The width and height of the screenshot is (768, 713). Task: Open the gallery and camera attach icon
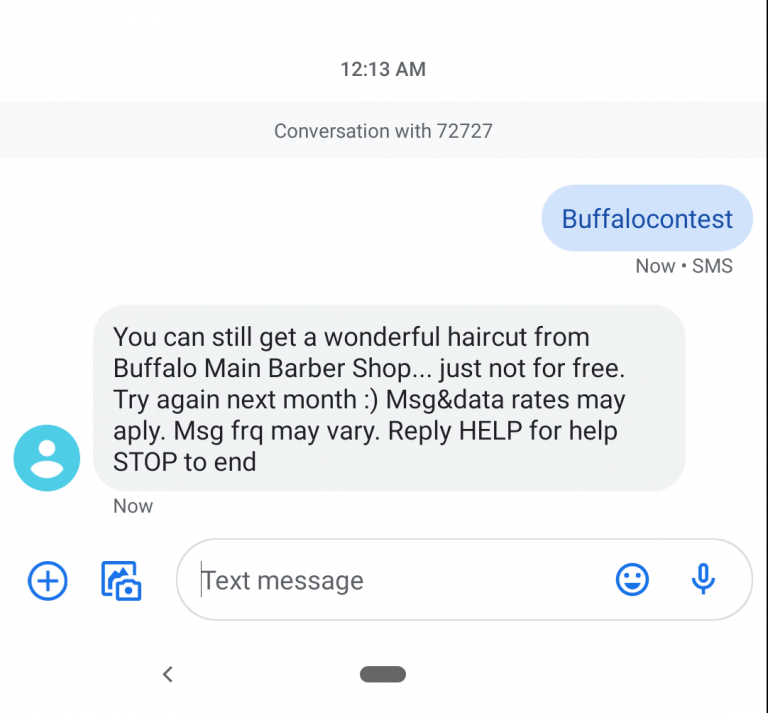click(x=122, y=580)
